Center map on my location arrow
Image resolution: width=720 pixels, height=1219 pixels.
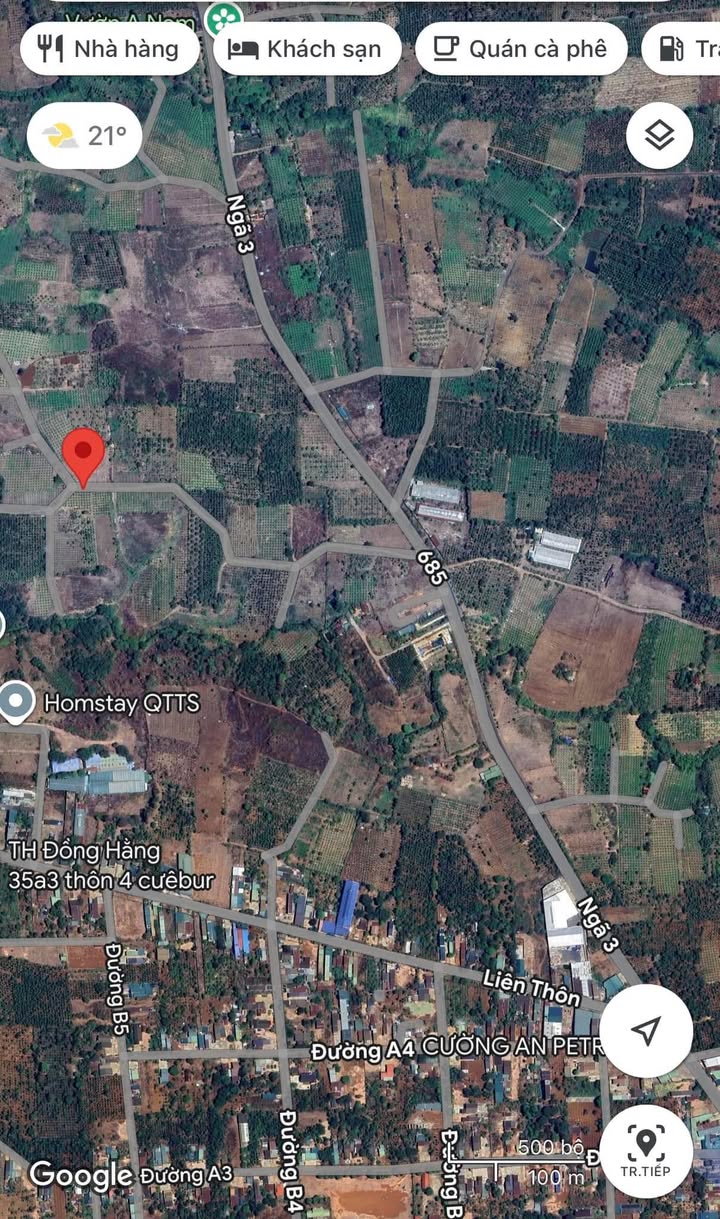646,1030
